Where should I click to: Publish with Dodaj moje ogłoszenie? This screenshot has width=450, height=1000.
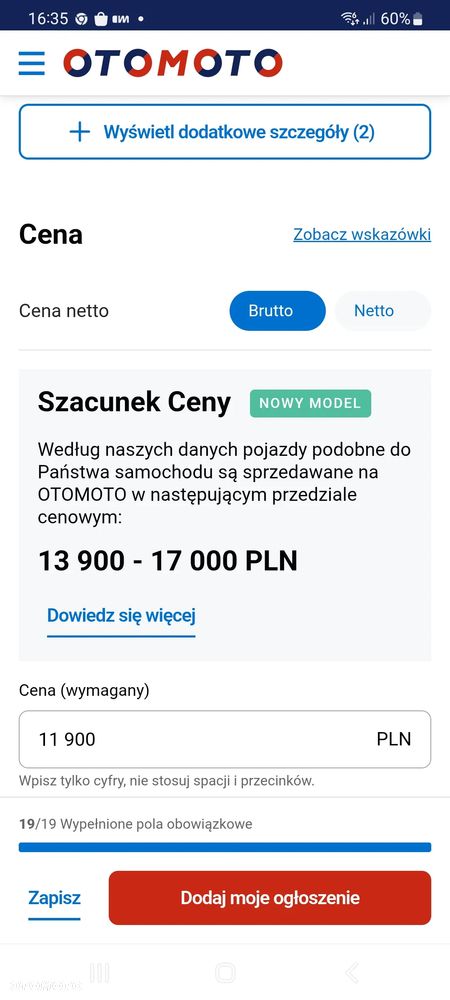click(270, 898)
